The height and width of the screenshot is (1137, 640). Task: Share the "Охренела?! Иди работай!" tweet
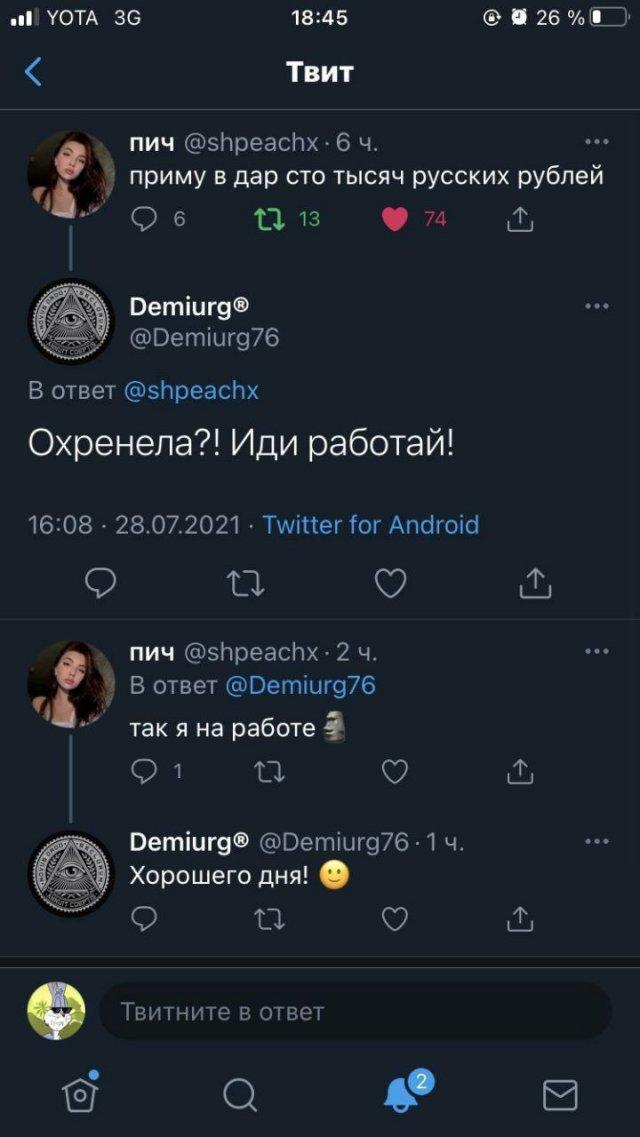click(x=536, y=583)
